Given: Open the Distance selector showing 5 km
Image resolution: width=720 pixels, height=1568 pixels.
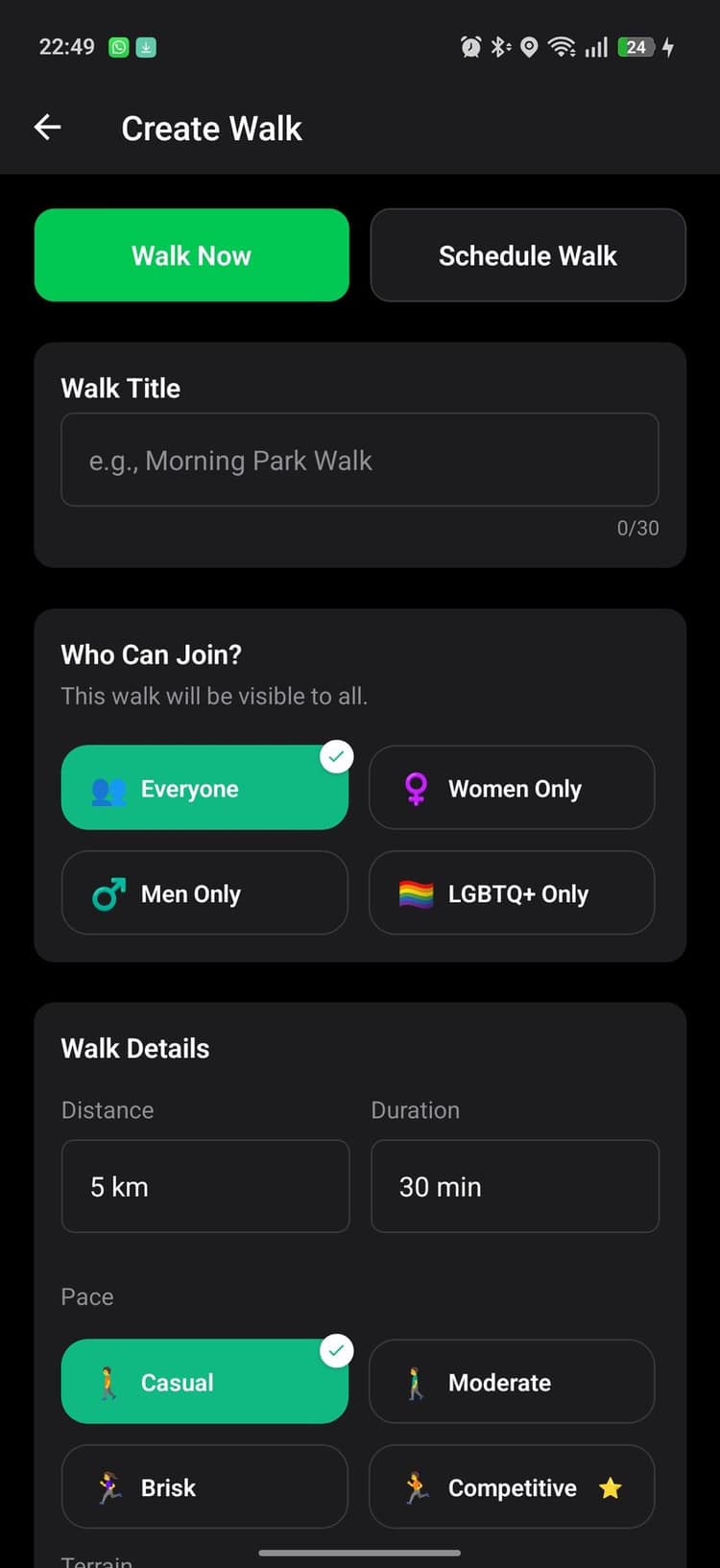Looking at the screenshot, I should tap(204, 1186).
